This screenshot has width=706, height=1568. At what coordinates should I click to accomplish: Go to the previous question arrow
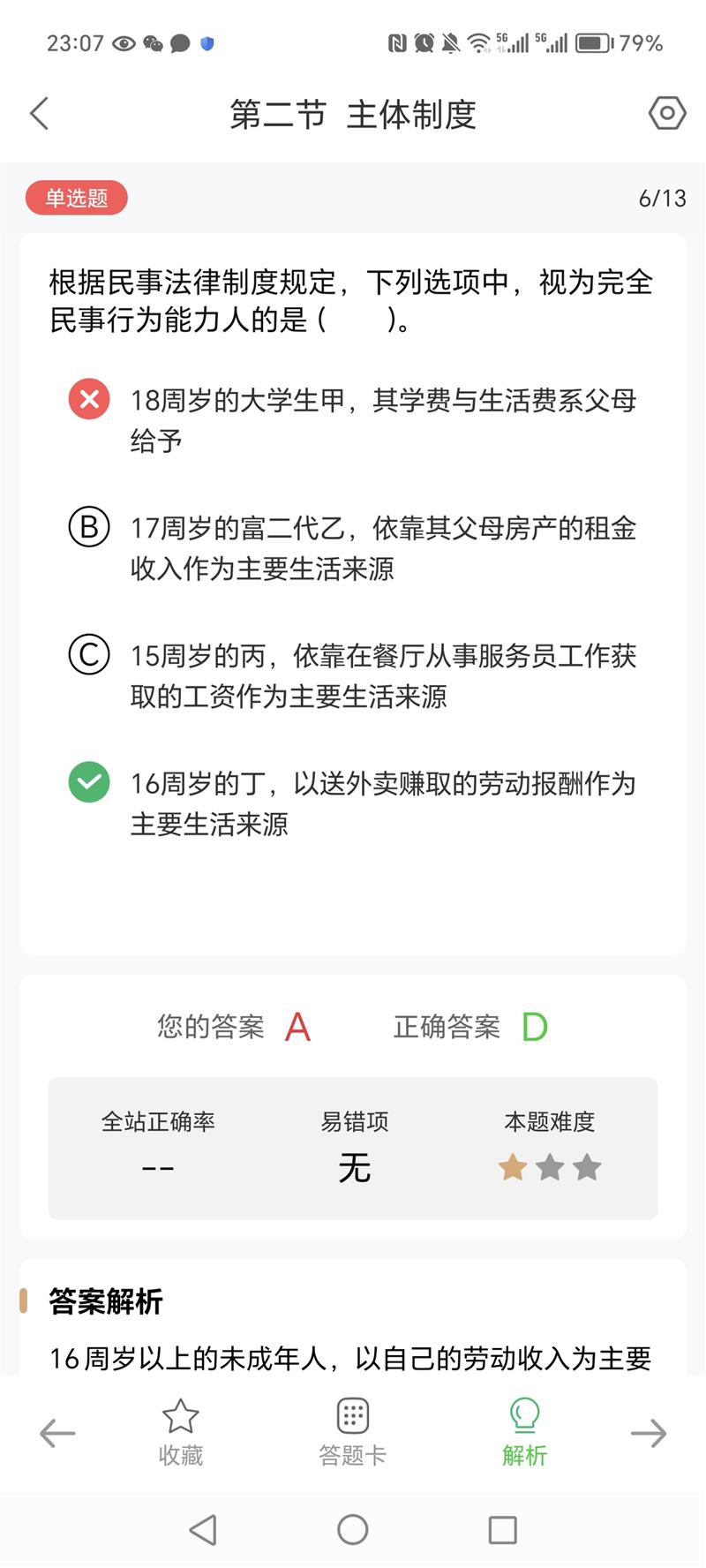(x=58, y=1433)
